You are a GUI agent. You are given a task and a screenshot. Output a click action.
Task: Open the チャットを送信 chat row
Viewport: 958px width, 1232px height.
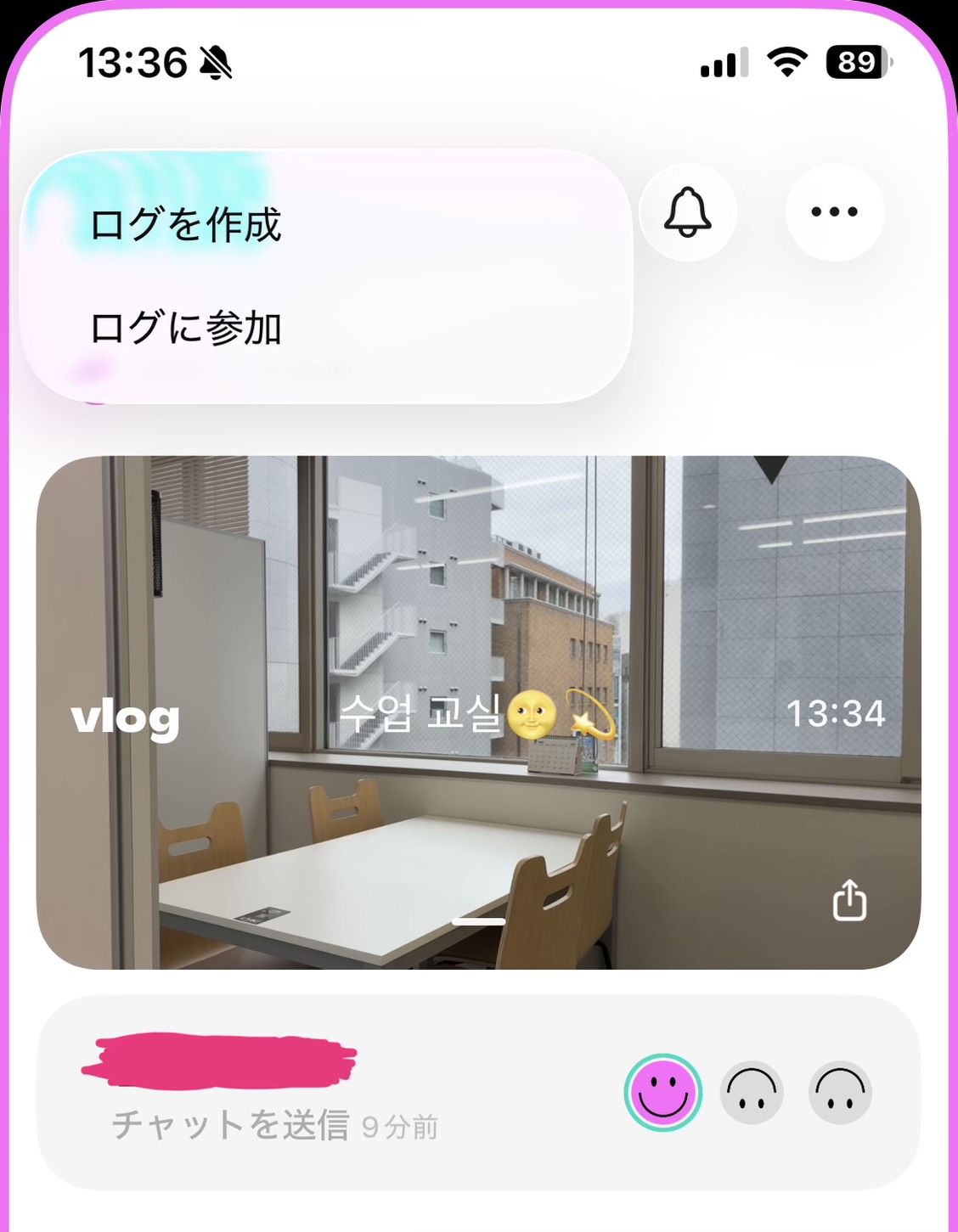323,1095
